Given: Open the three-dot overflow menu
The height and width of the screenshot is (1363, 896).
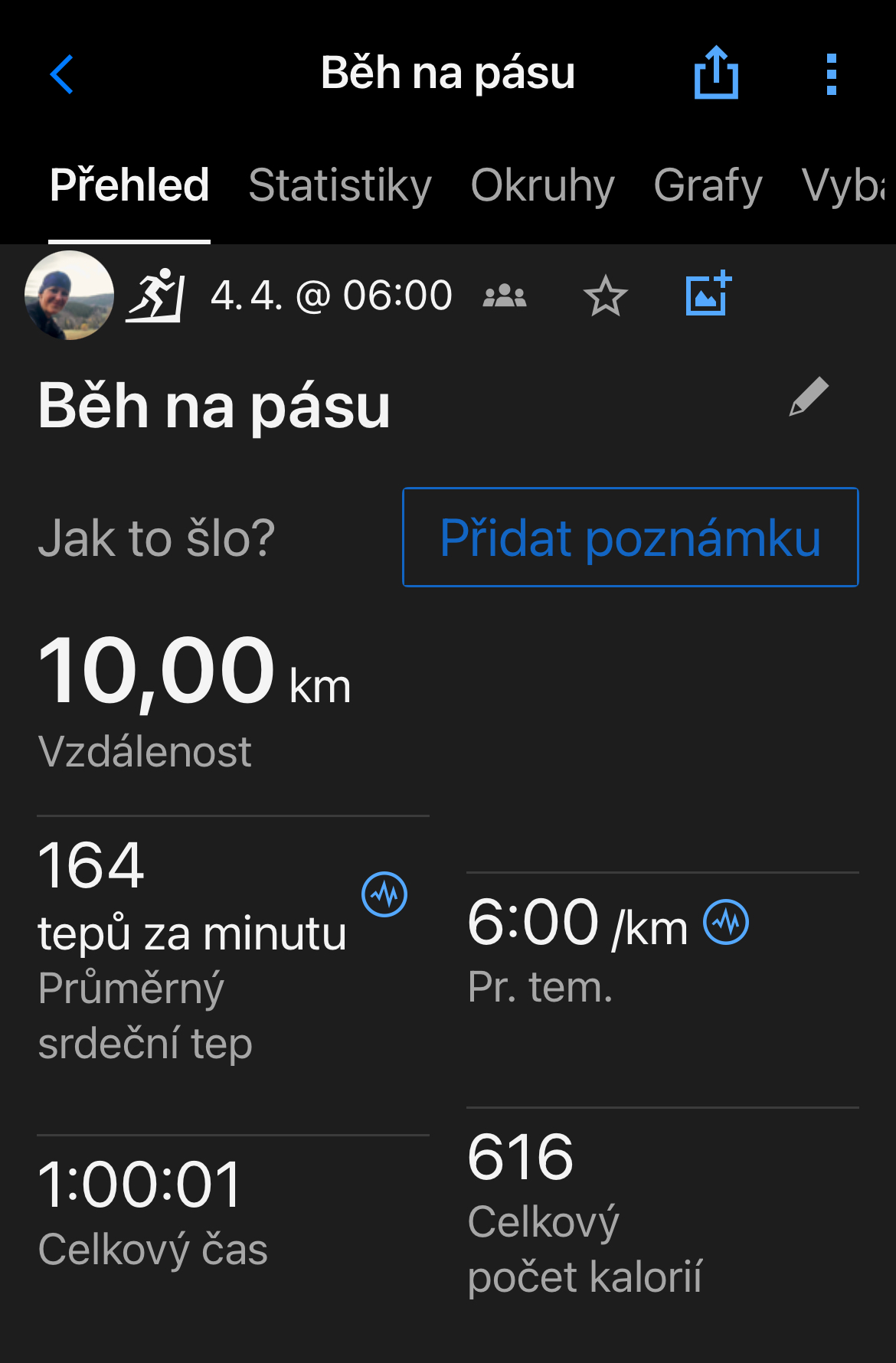Looking at the screenshot, I should [x=832, y=74].
